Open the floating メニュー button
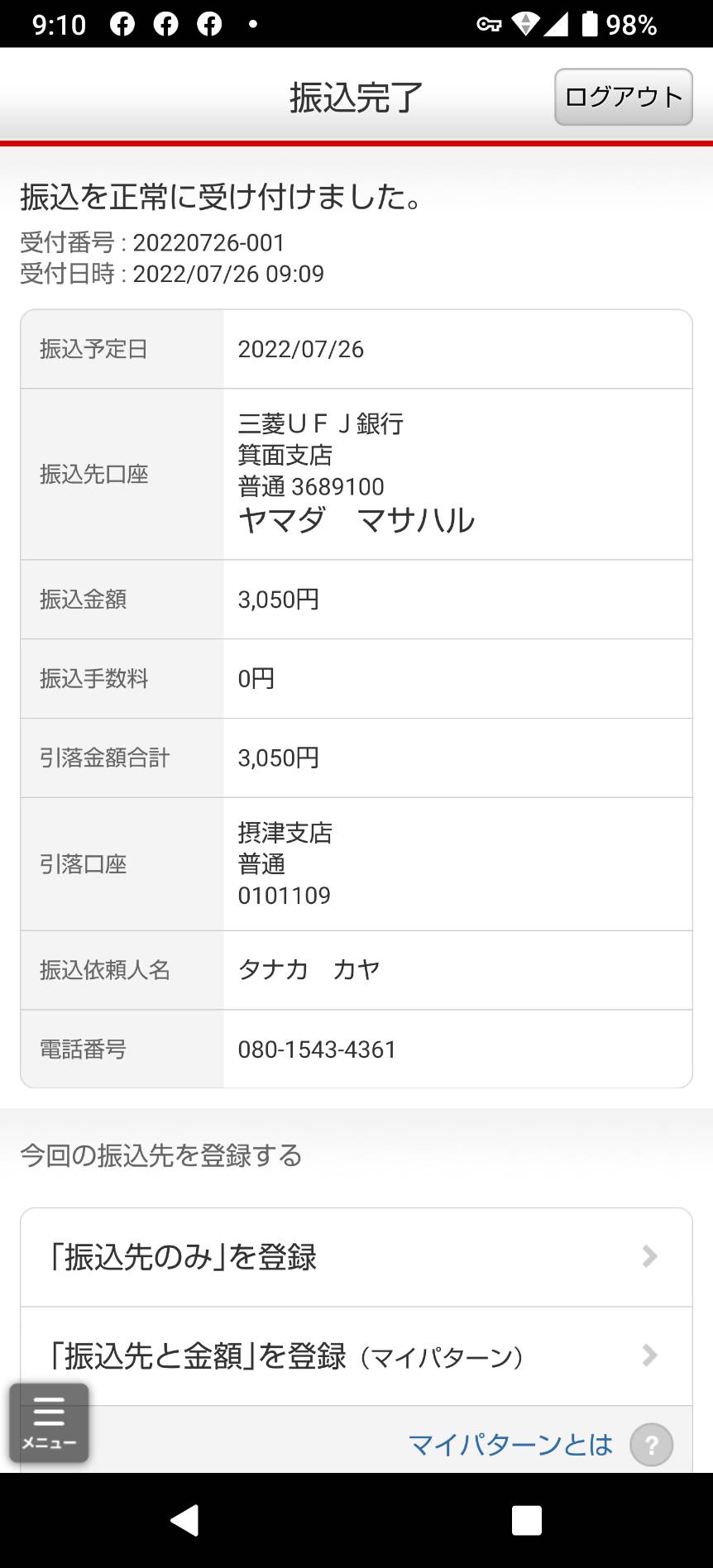This screenshot has width=713, height=1568. tap(49, 1422)
